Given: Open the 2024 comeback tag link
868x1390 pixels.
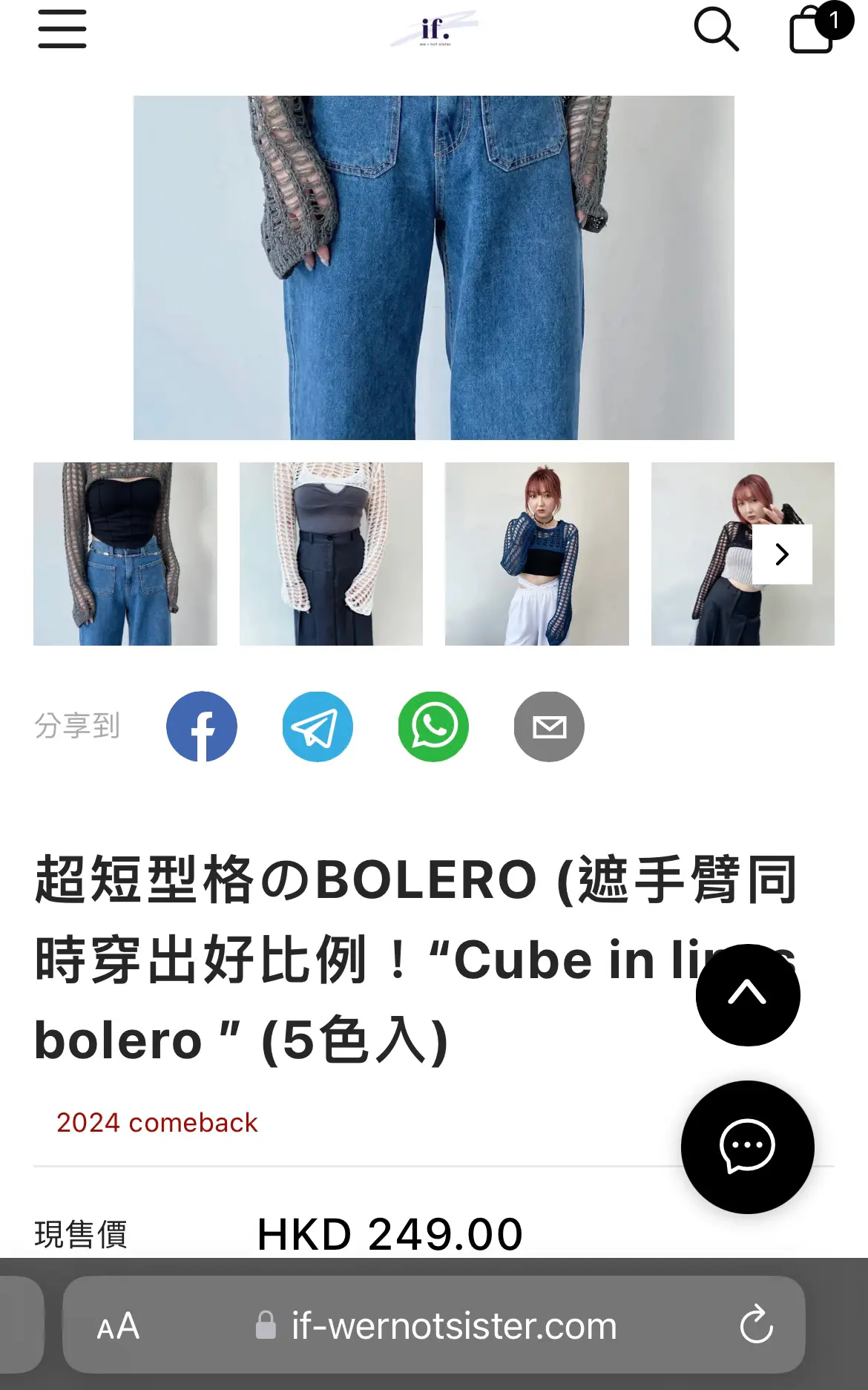Looking at the screenshot, I should [x=157, y=1123].
